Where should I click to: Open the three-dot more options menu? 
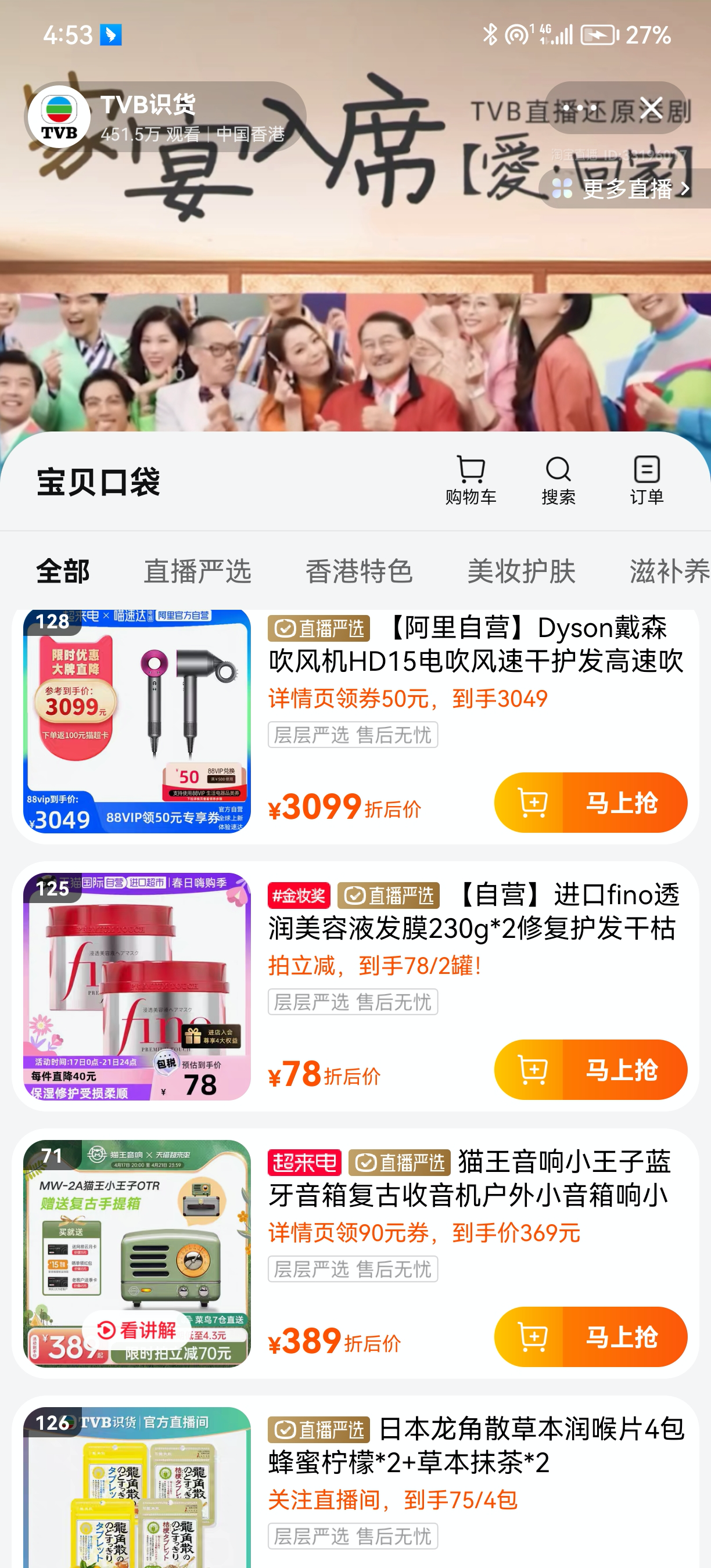[x=580, y=109]
